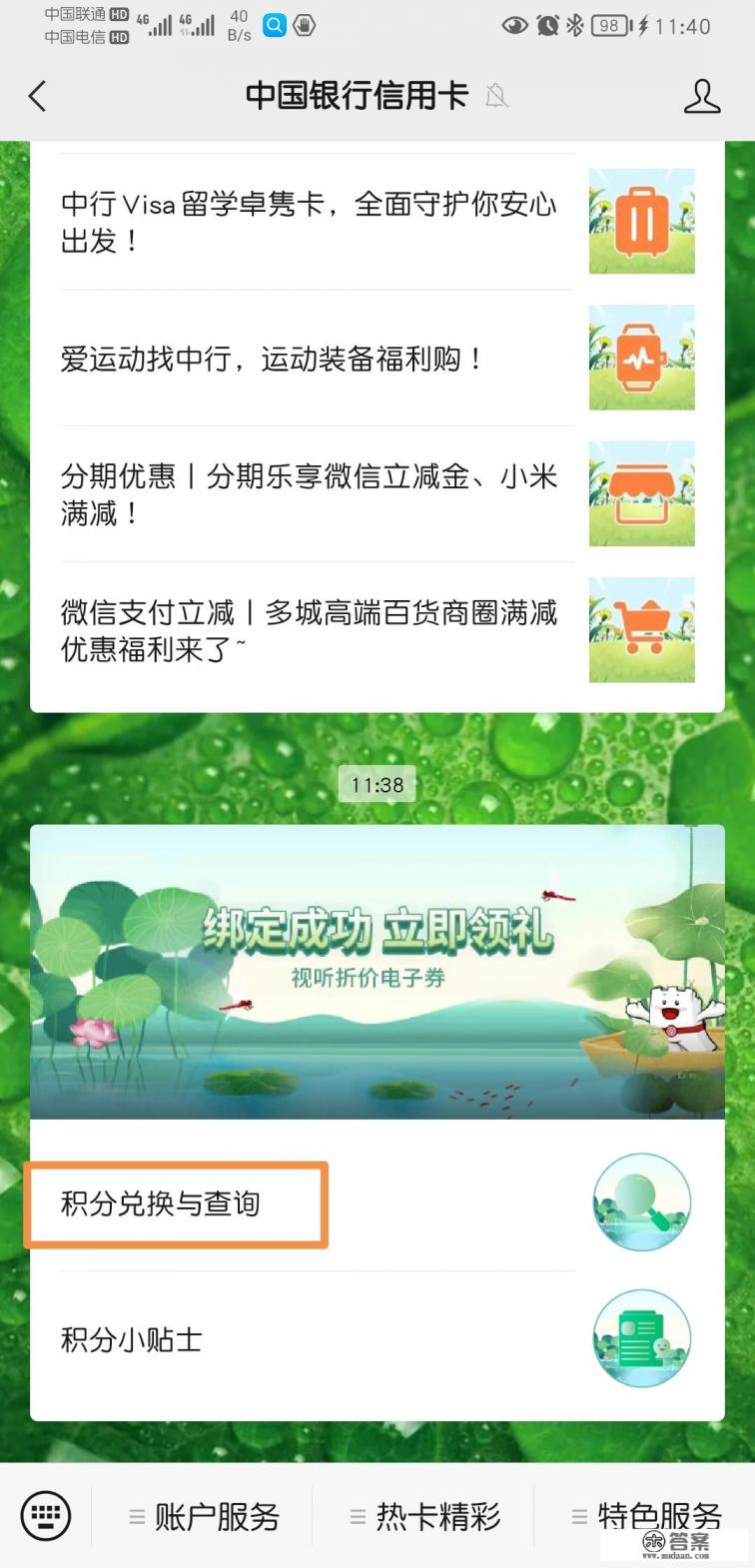
Task: Tap the 绑定成功 立即领礼 banner image
Action: coord(377,967)
